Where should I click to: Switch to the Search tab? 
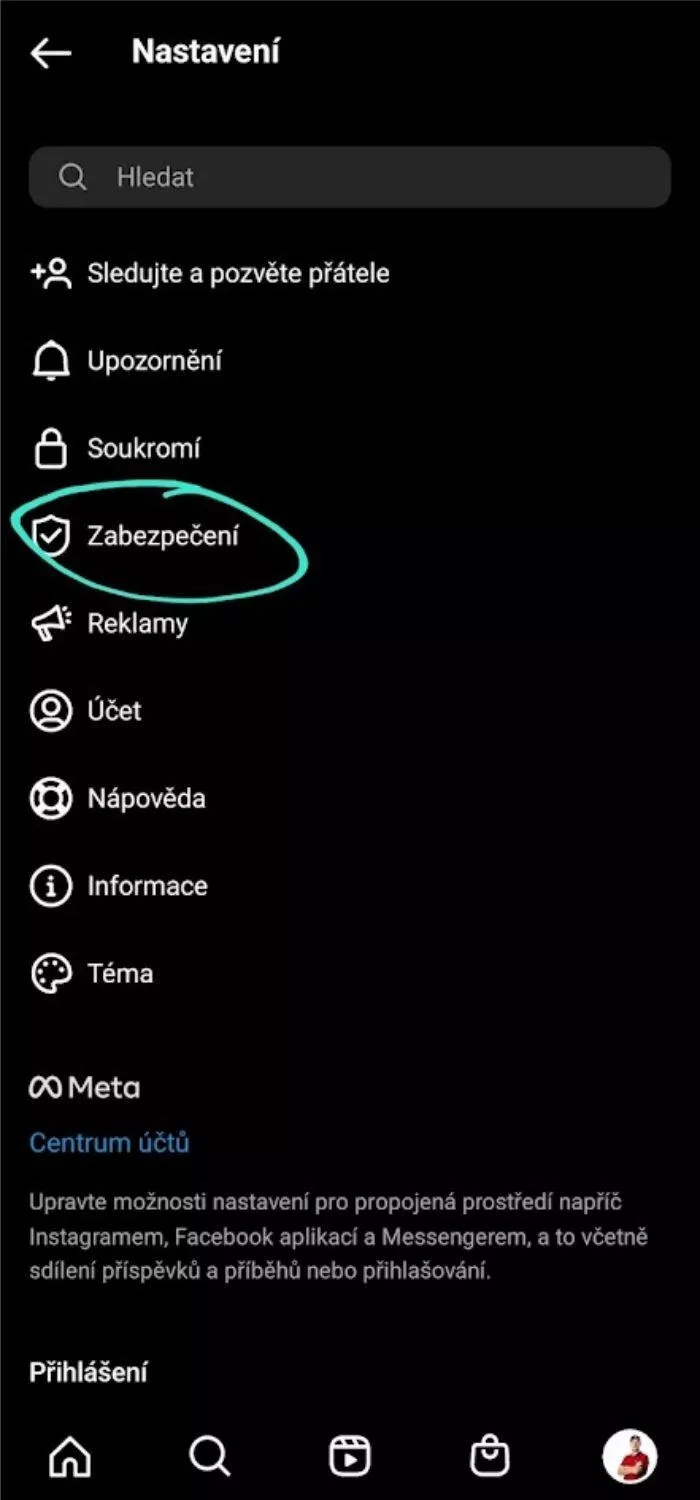[x=210, y=1456]
